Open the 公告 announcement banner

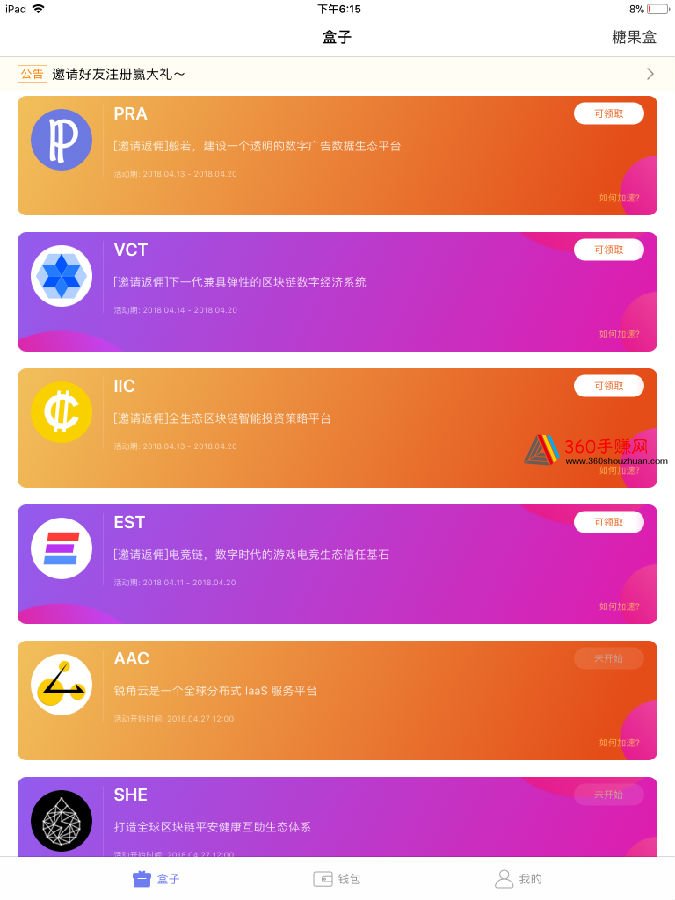[337, 74]
